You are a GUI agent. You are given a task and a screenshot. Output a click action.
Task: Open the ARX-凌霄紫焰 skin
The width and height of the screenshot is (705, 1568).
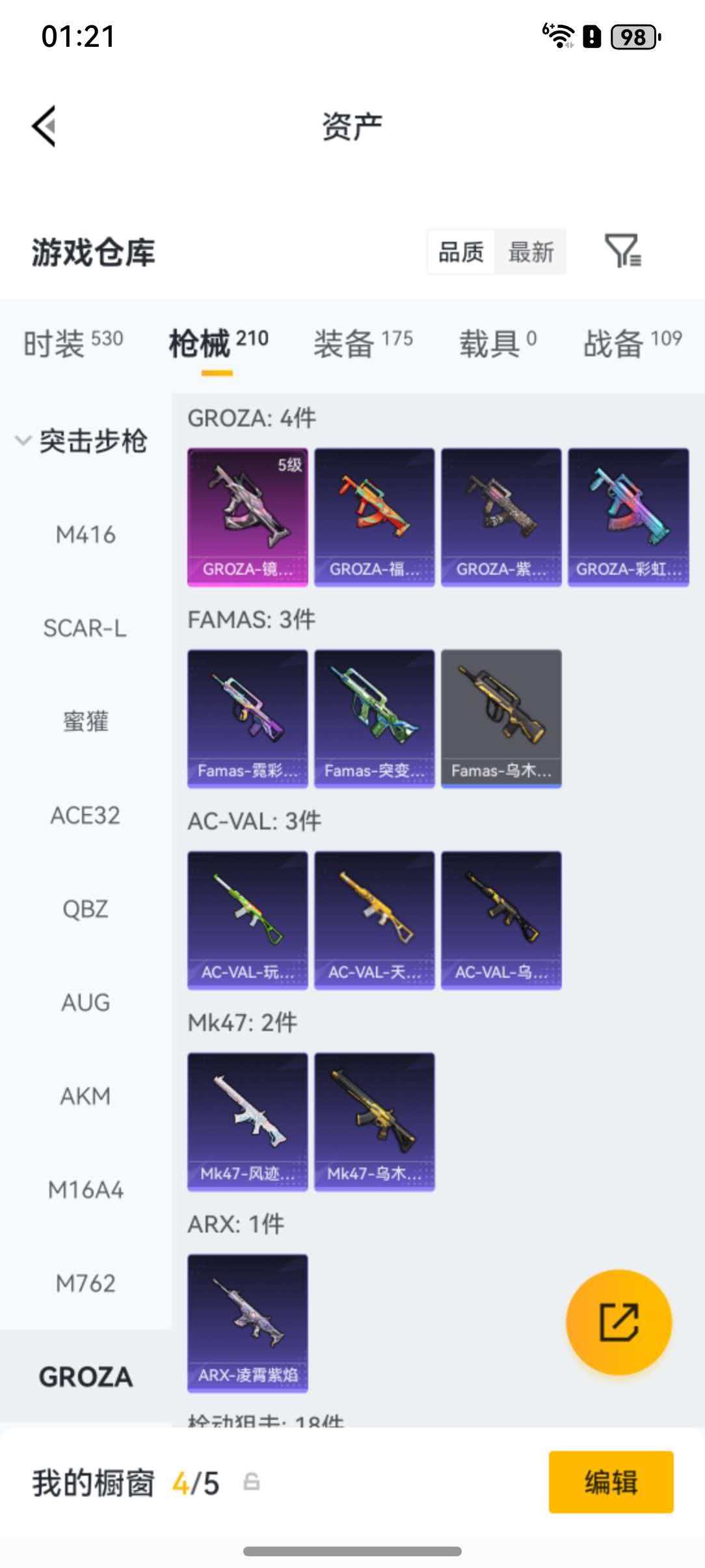pyautogui.click(x=247, y=1320)
